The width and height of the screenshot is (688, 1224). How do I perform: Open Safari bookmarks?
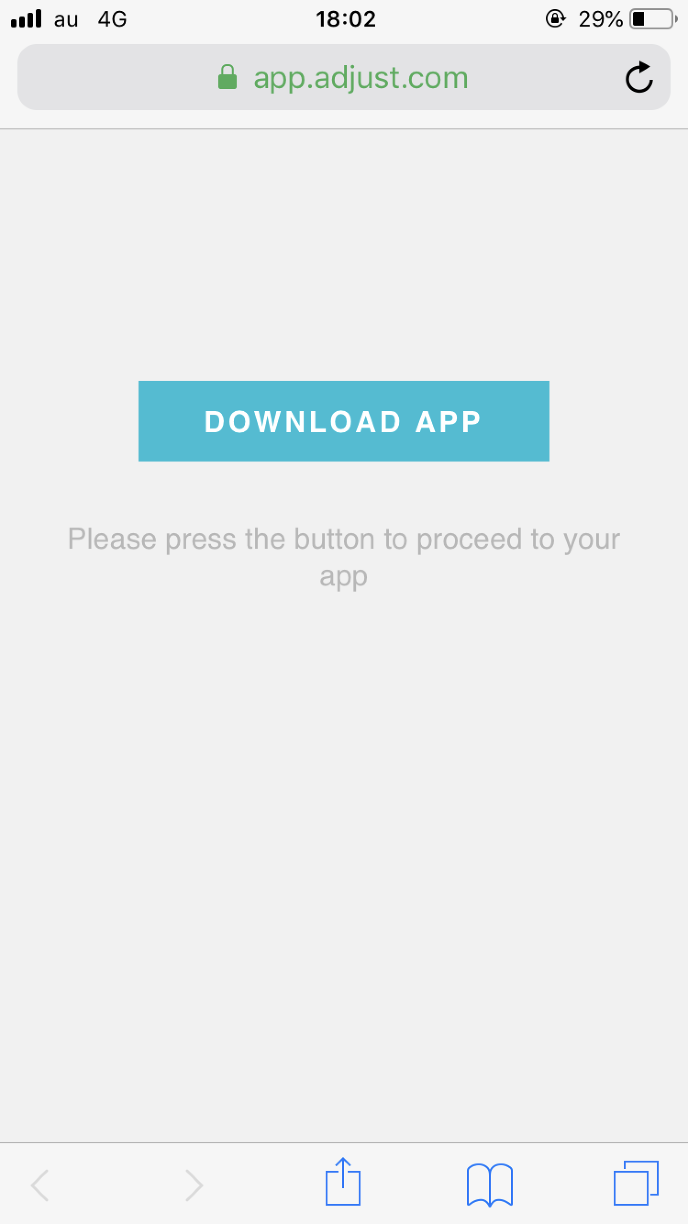490,1185
